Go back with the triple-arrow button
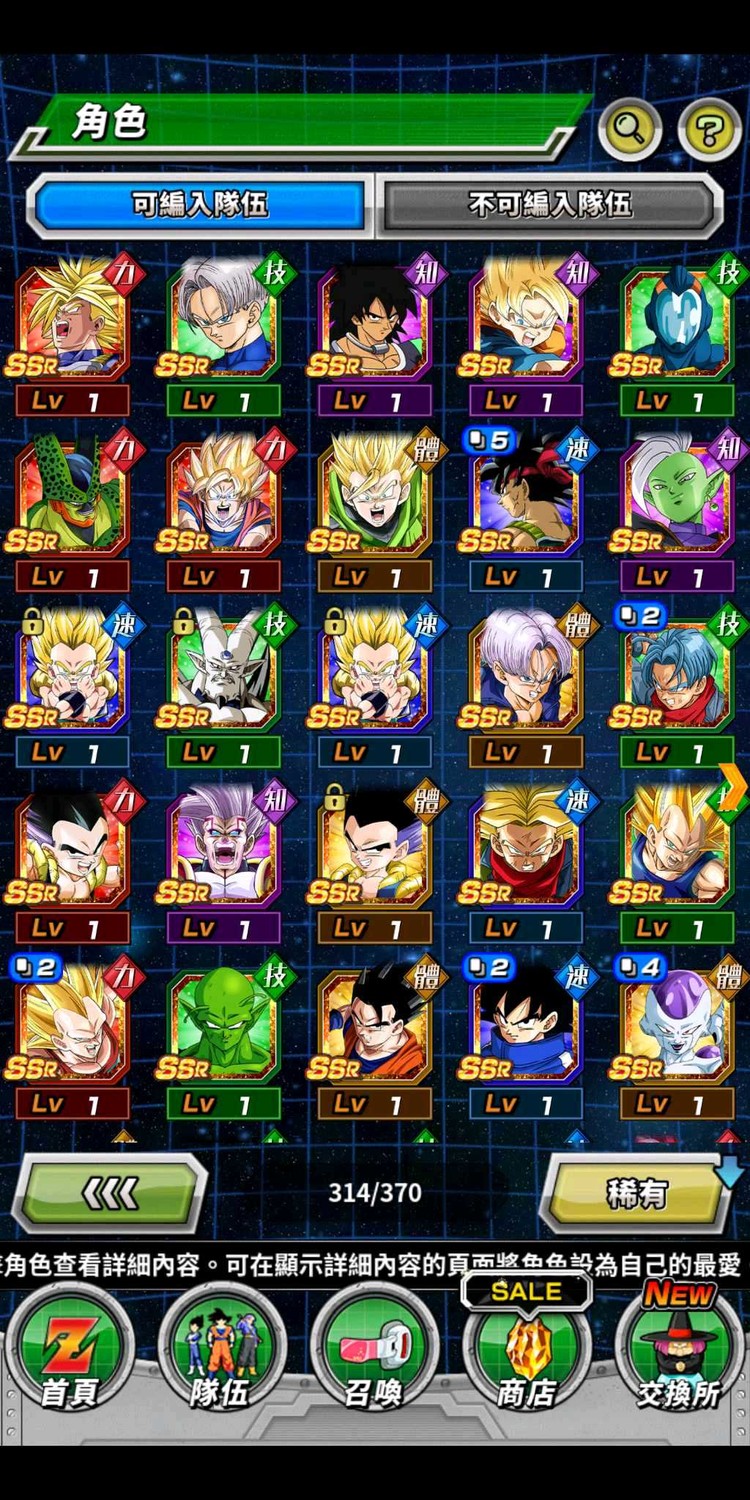Screen dimensions: 750x1500 coord(110,1192)
